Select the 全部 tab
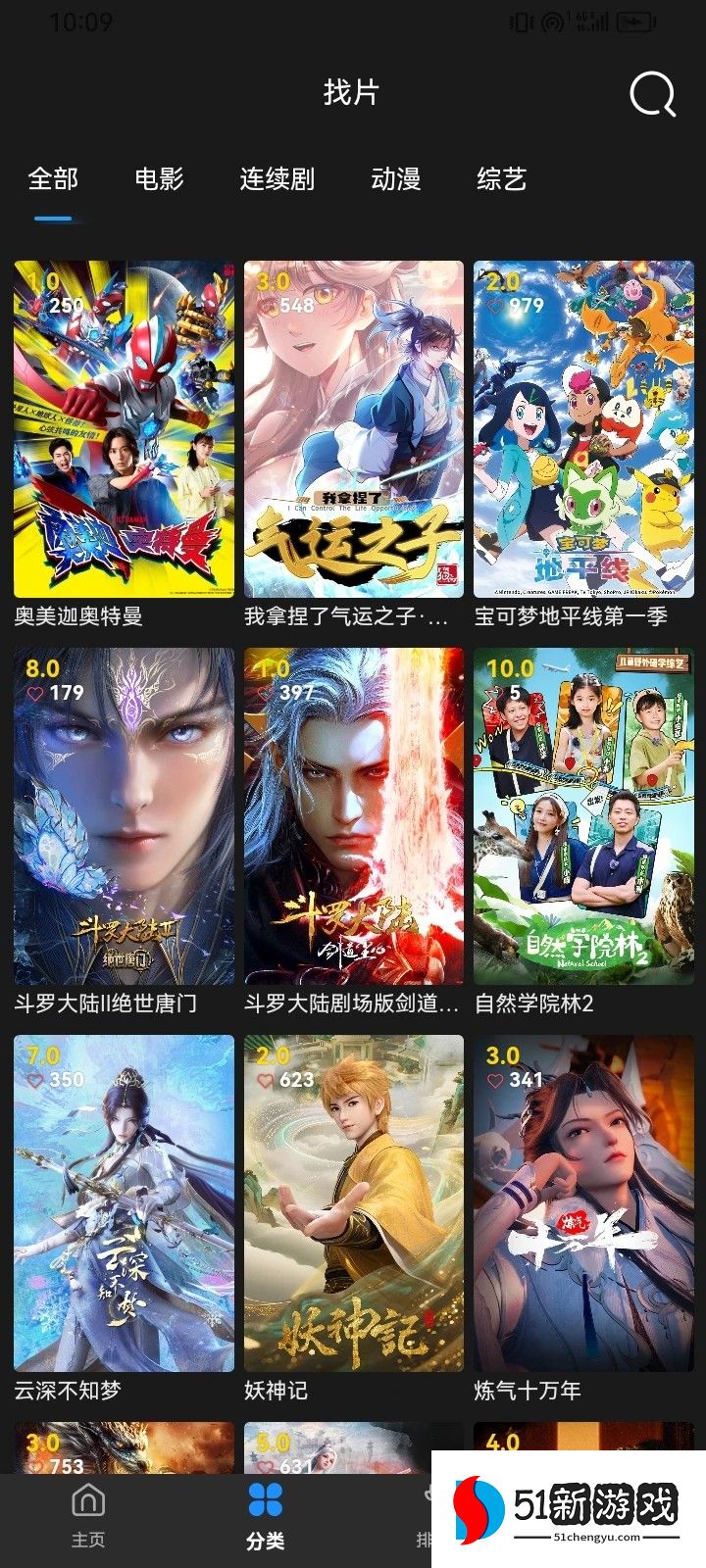Viewport: 706px width, 1568px height. click(x=53, y=178)
